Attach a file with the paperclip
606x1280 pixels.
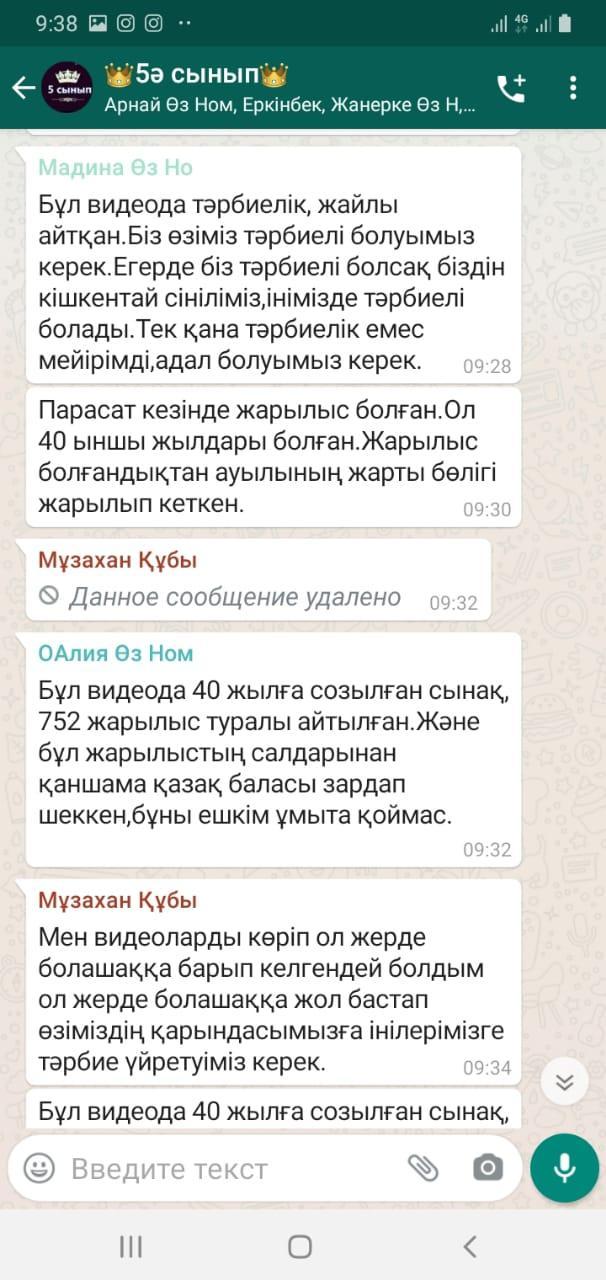[x=423, y=1167]
